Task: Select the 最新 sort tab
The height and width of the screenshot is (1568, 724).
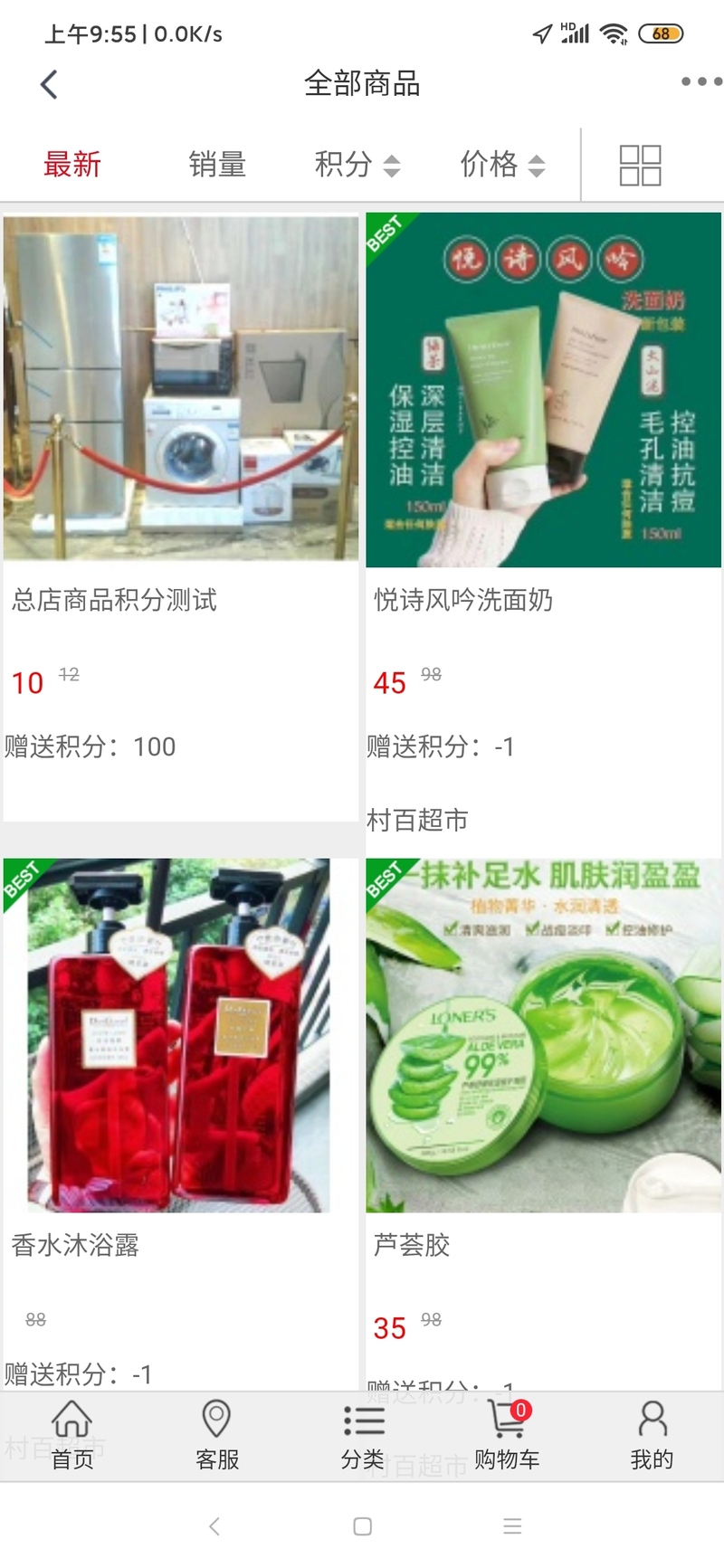Action: tap(72, 165)
